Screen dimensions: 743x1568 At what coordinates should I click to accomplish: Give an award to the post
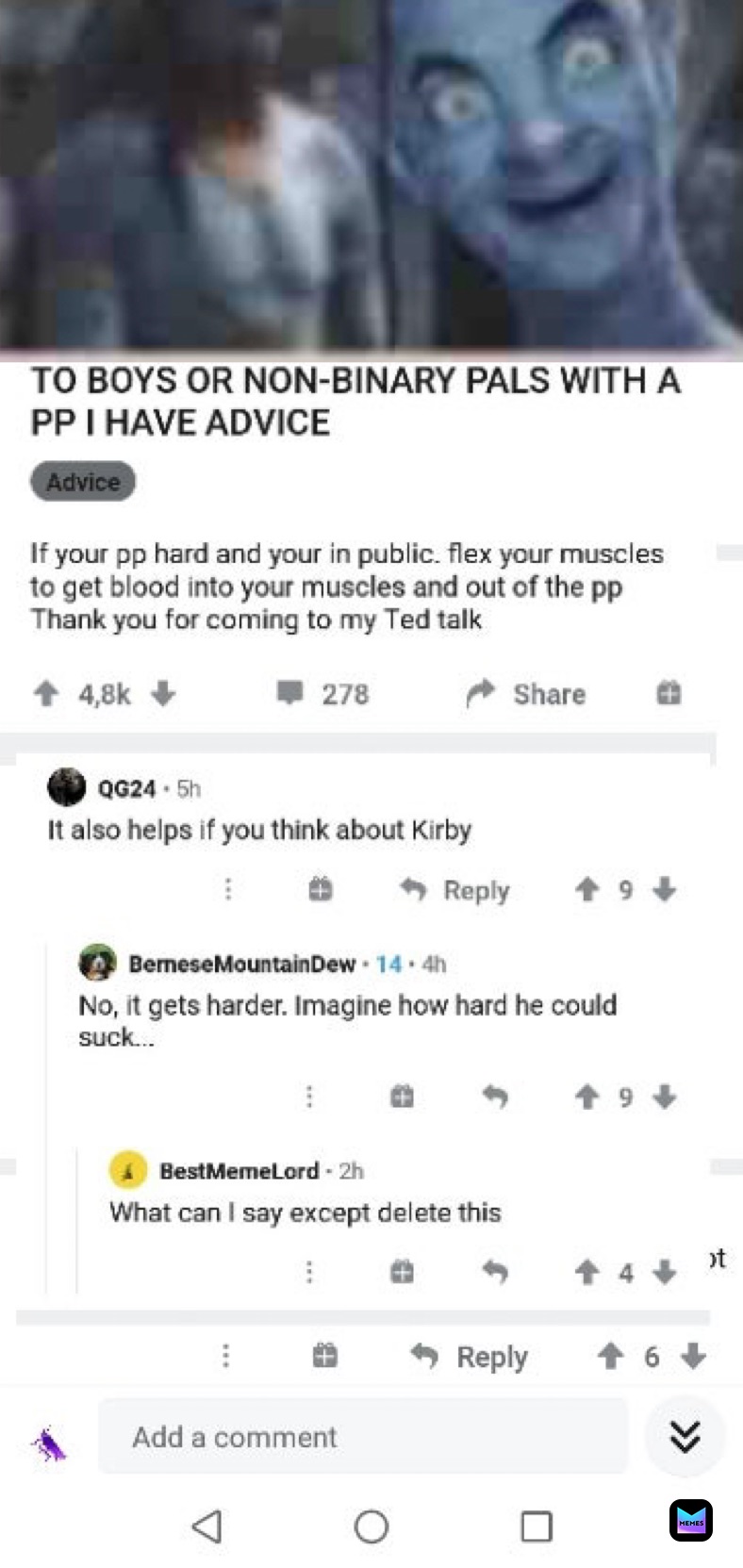click(669, 695)
